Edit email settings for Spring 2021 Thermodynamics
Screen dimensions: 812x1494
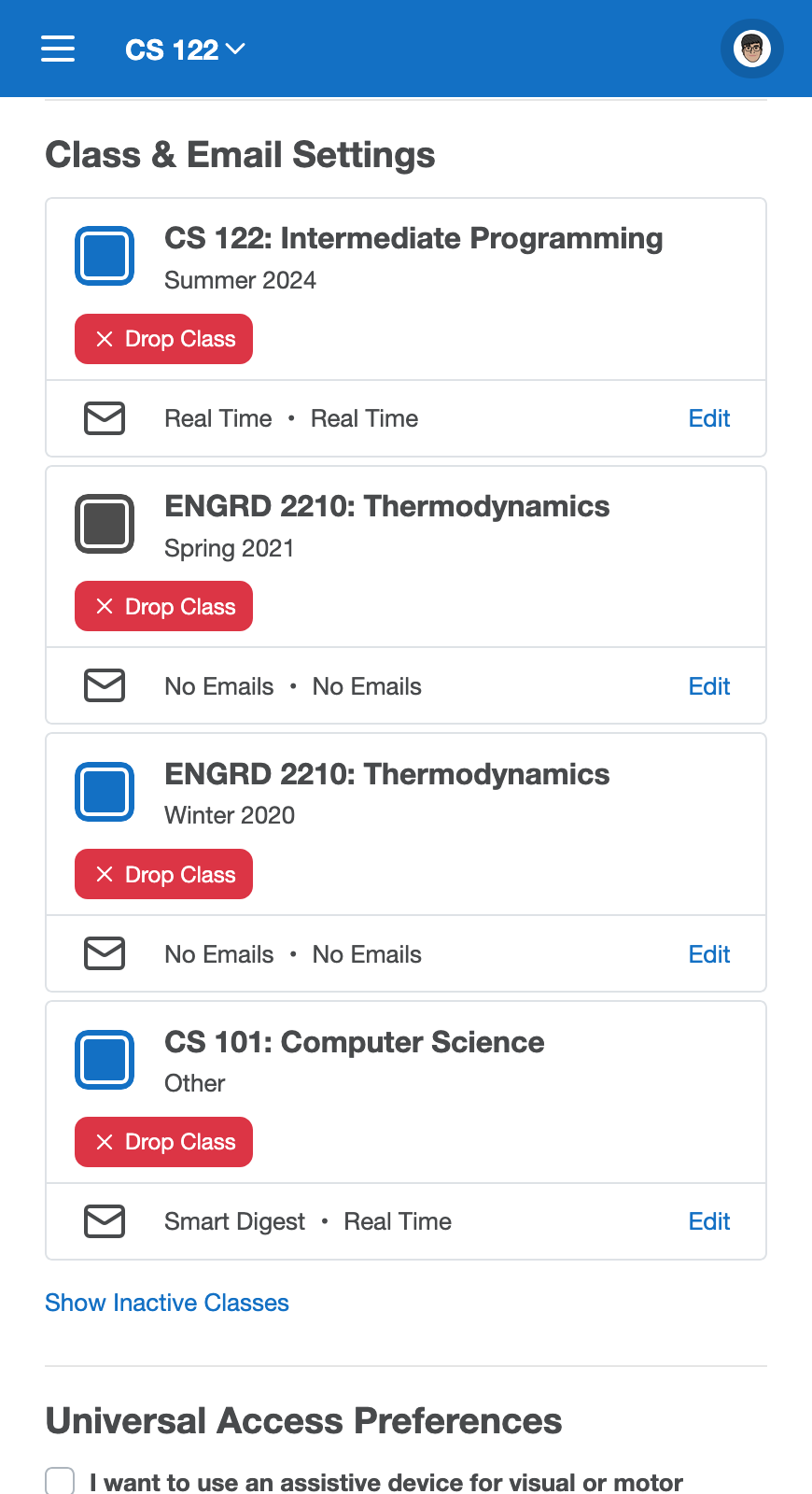[x=708, y=686]
